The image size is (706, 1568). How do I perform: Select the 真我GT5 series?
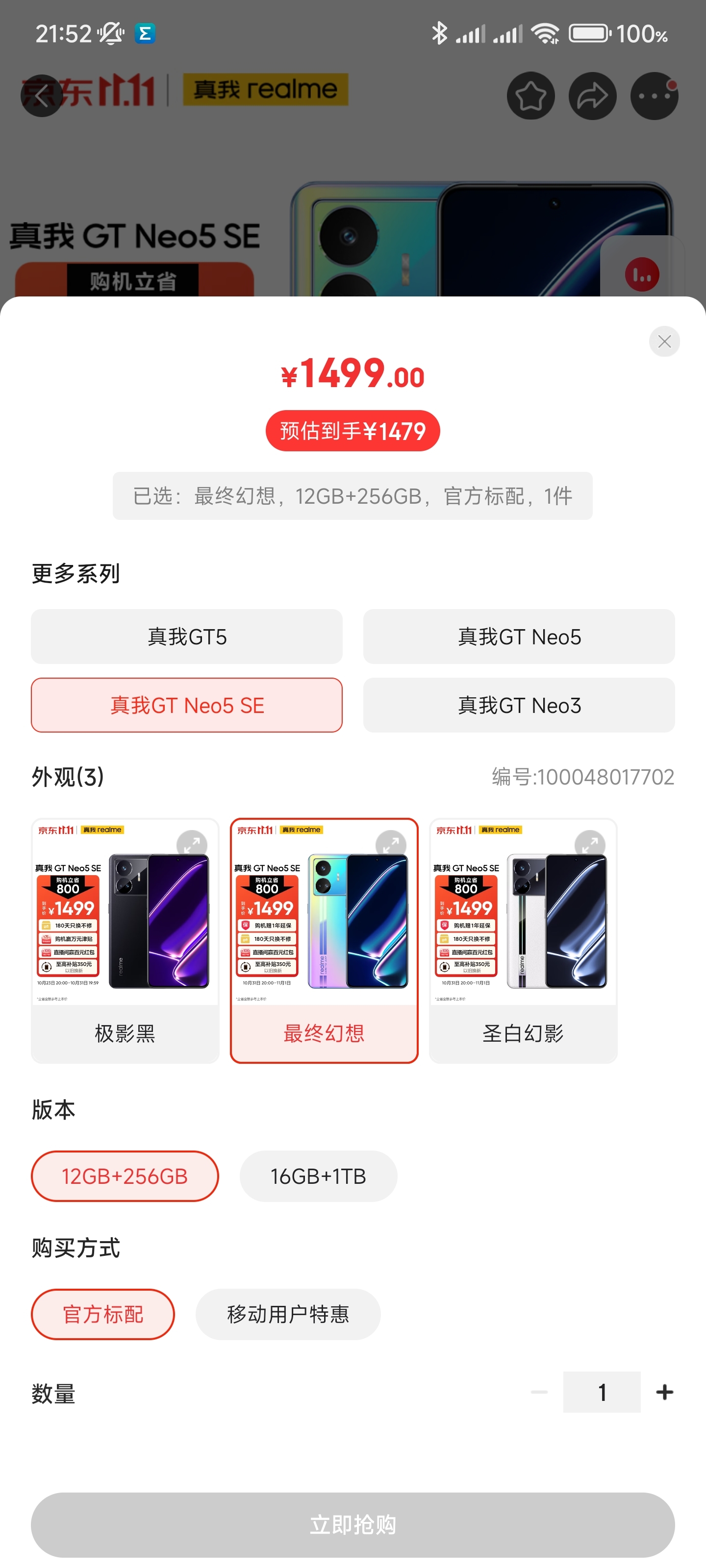(x=186, y=637)
